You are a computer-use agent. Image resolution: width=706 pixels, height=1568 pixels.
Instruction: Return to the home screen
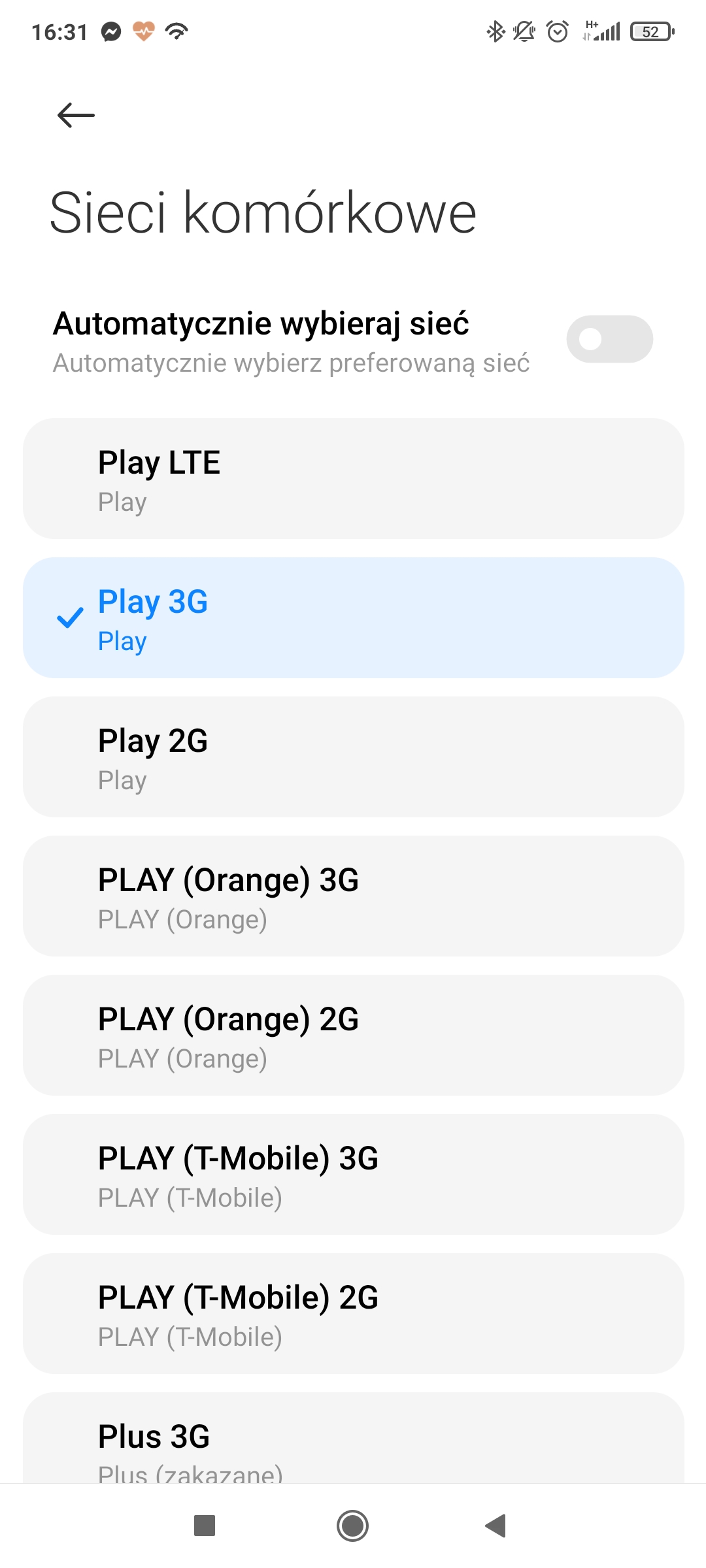353,1526
